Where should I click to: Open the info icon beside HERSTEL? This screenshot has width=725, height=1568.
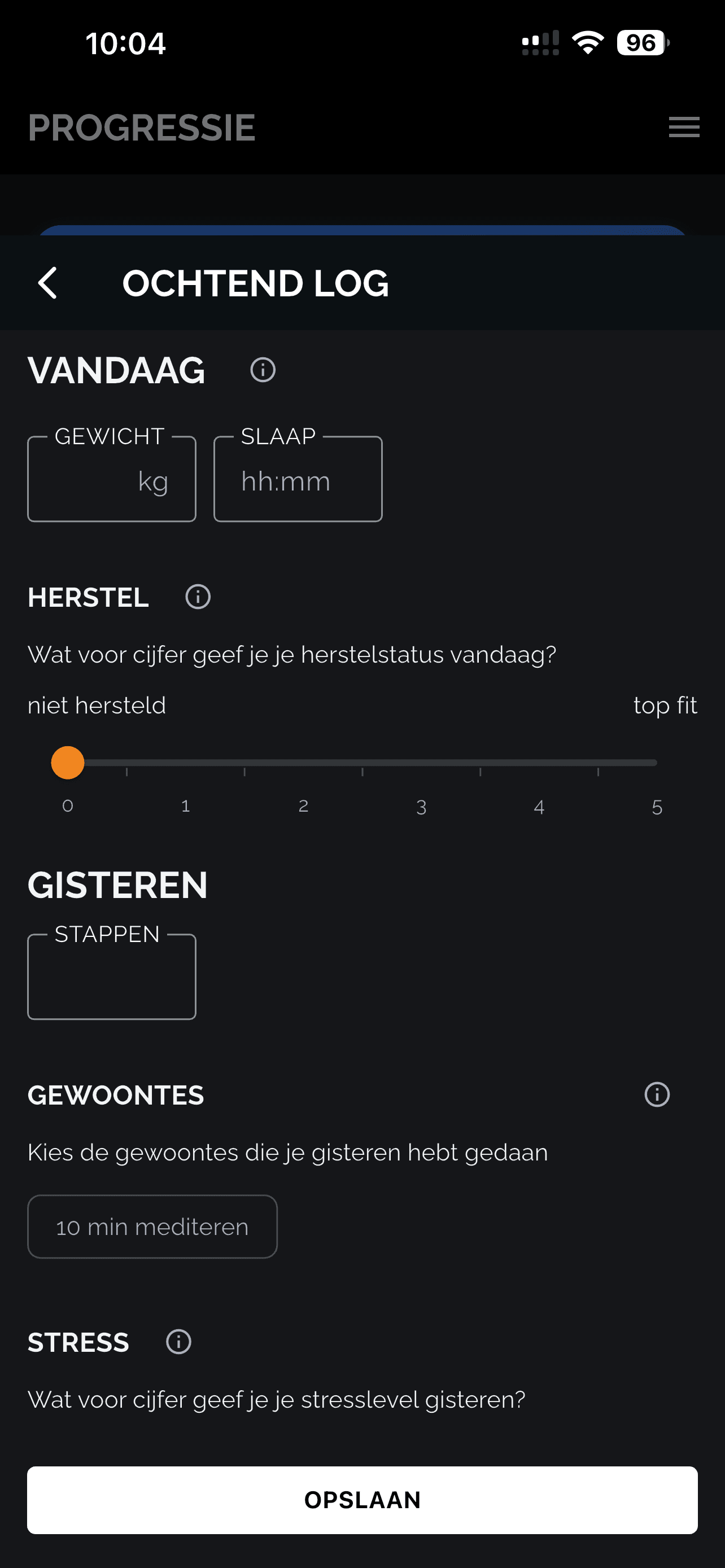(196, 597)
